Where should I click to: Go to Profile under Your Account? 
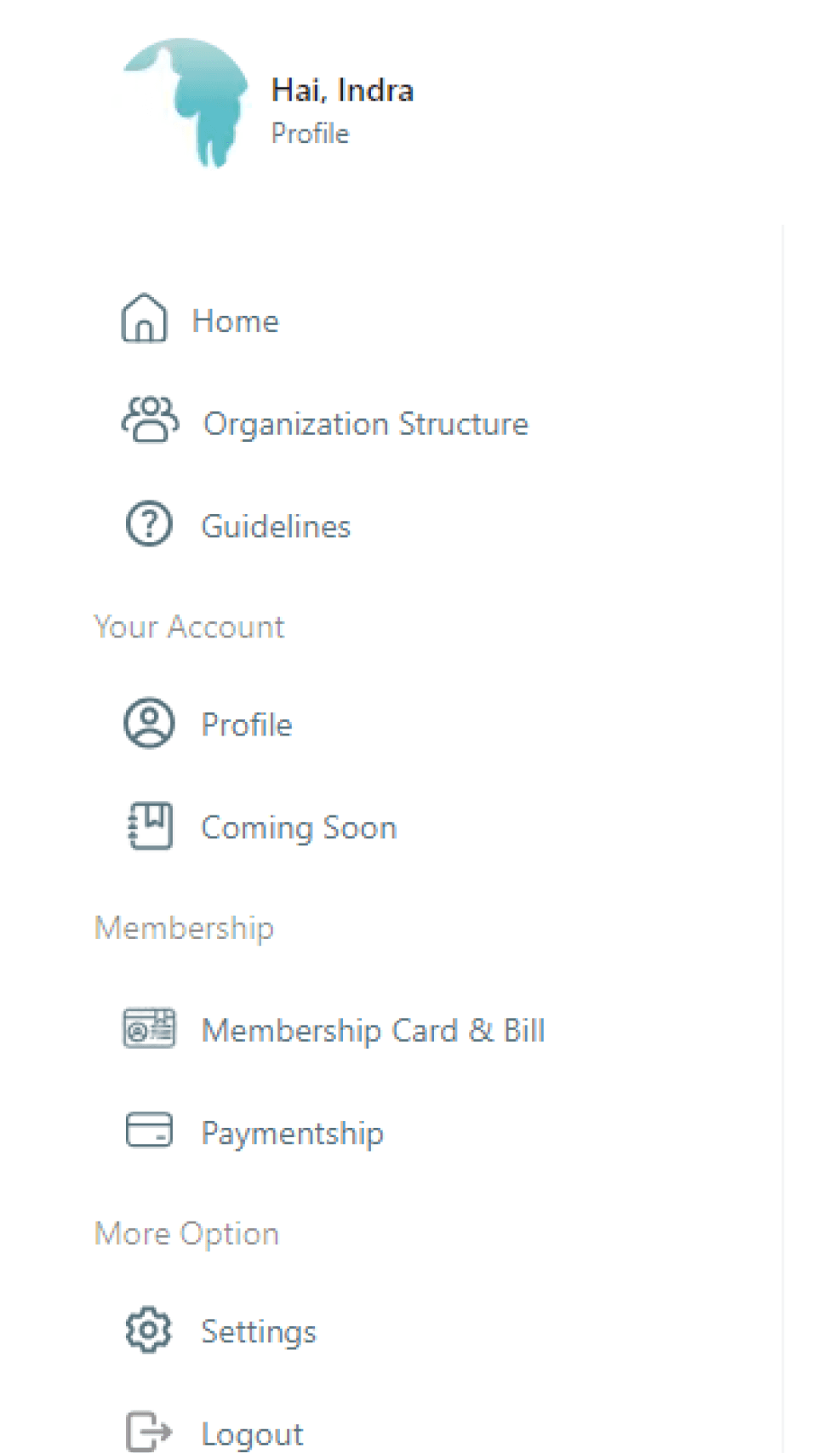(x=246, y=725)
